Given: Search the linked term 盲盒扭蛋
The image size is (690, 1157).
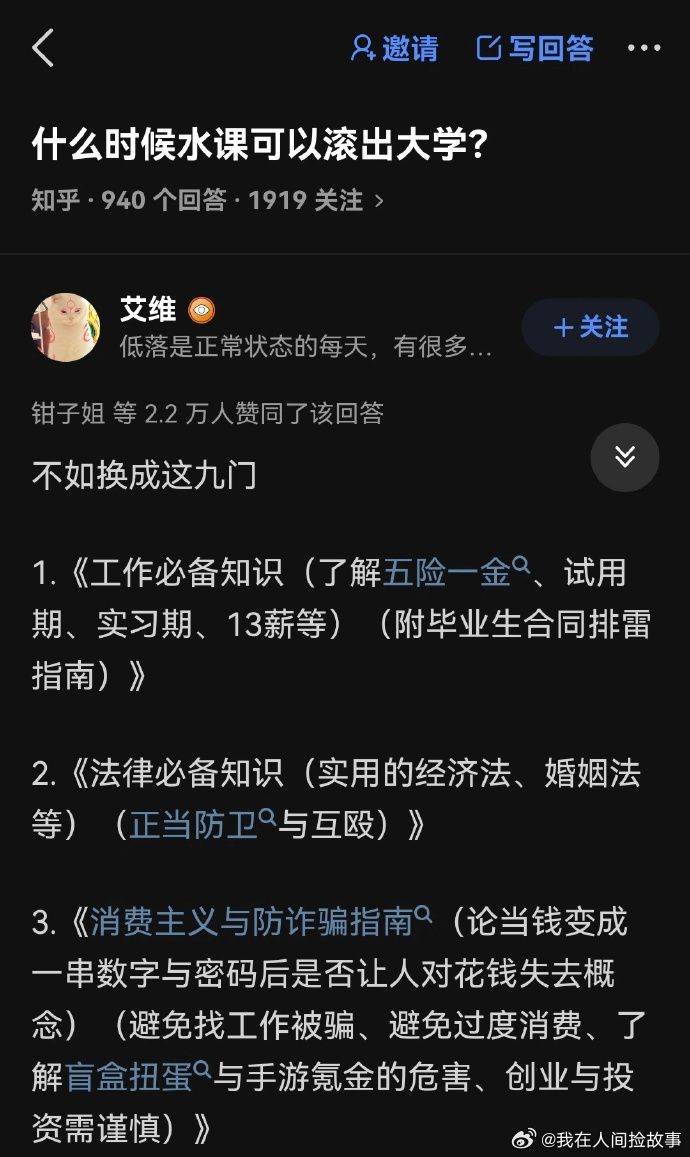Looking at the screenshot, I should click(x=138, y=1077).
